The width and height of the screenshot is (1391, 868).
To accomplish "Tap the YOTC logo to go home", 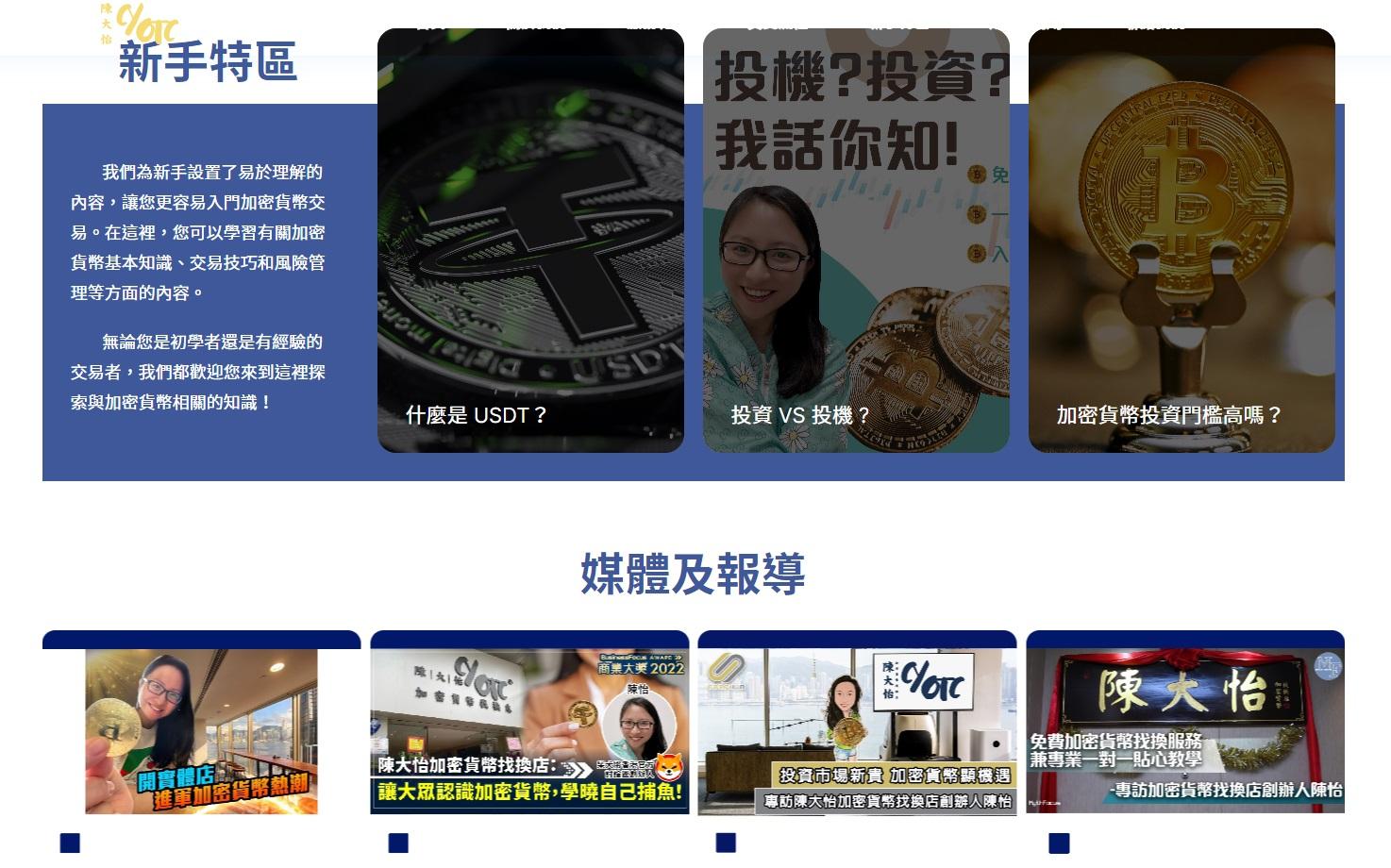I will pos(140,24).
